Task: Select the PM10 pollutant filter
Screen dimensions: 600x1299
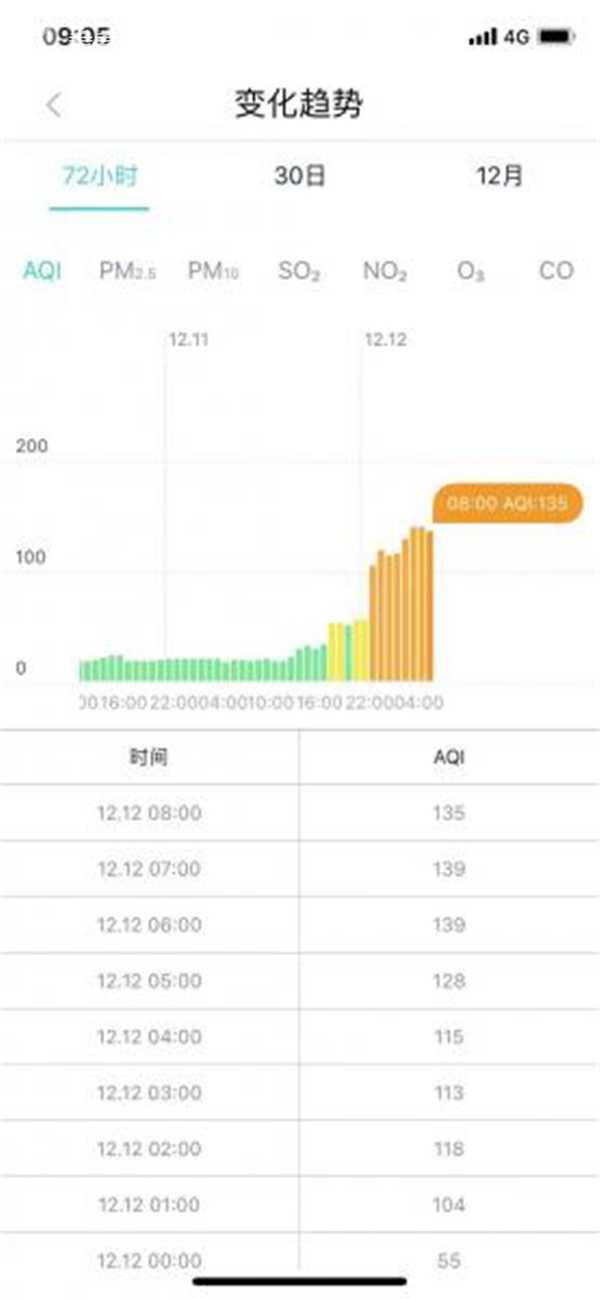Action: tap(213, 271)
